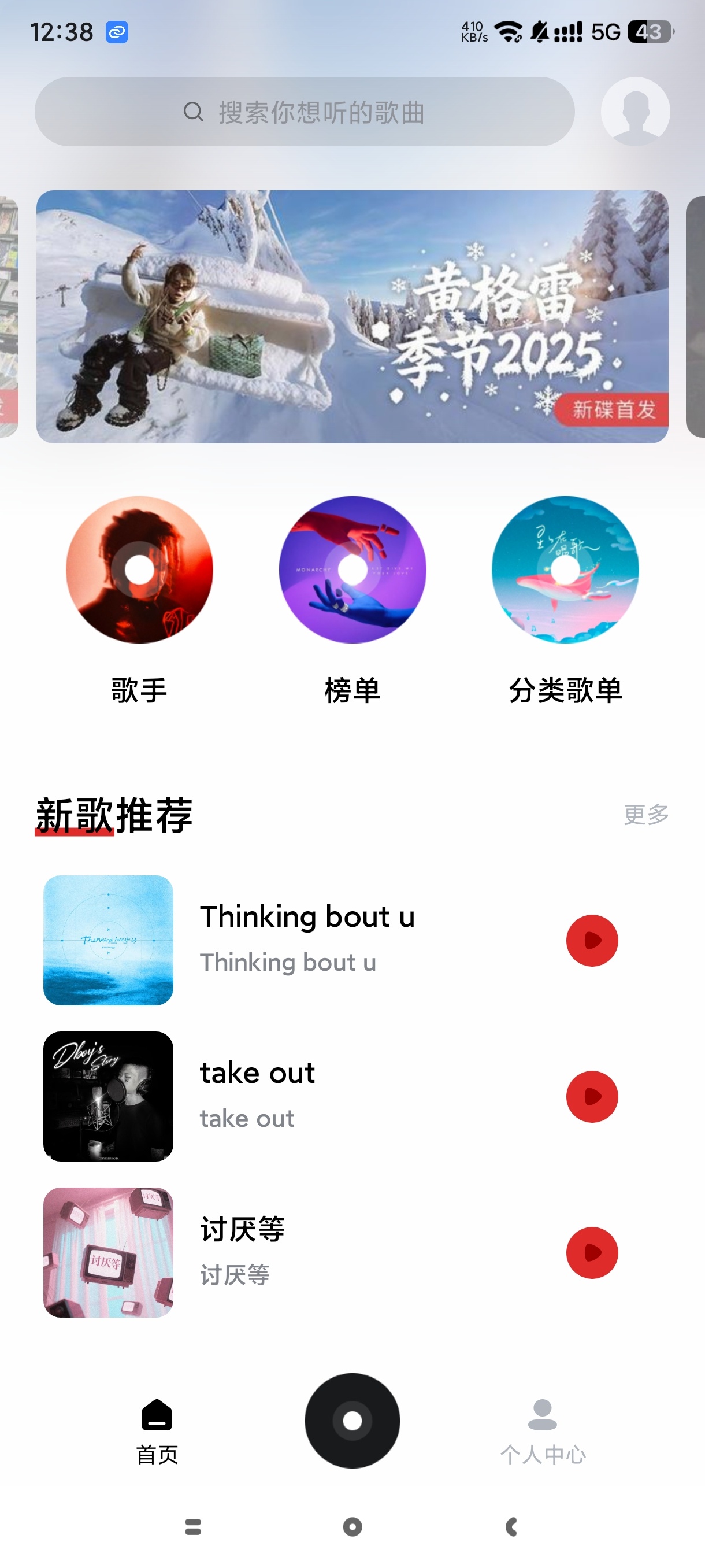This screenshot has height=1568, width=705.
Task: View 更多 new song recommendations
Action: (645, 815)
